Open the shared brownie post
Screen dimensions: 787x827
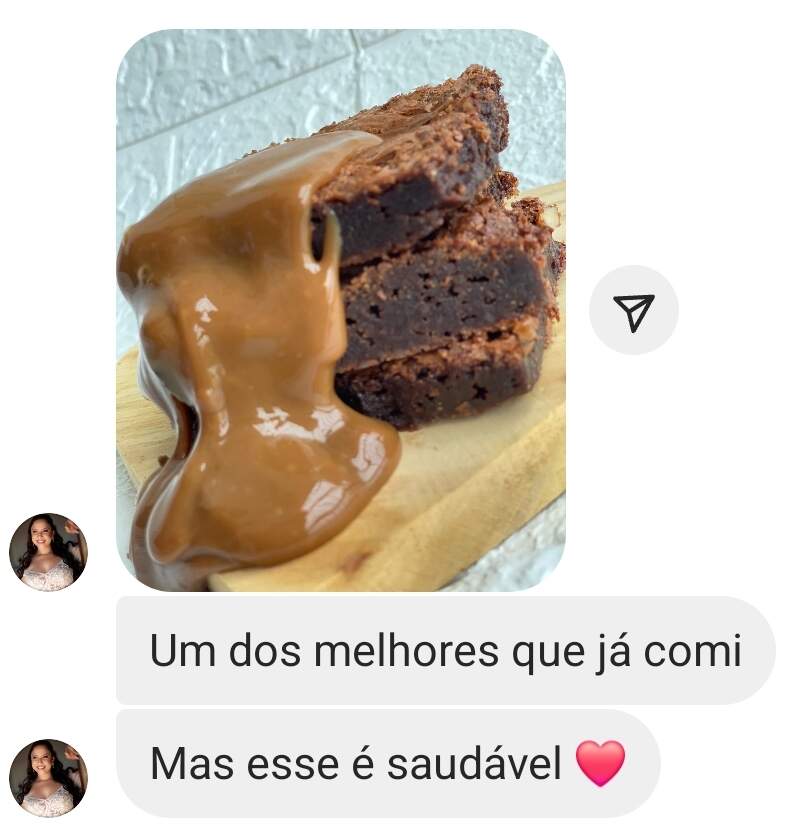[340, 310]
